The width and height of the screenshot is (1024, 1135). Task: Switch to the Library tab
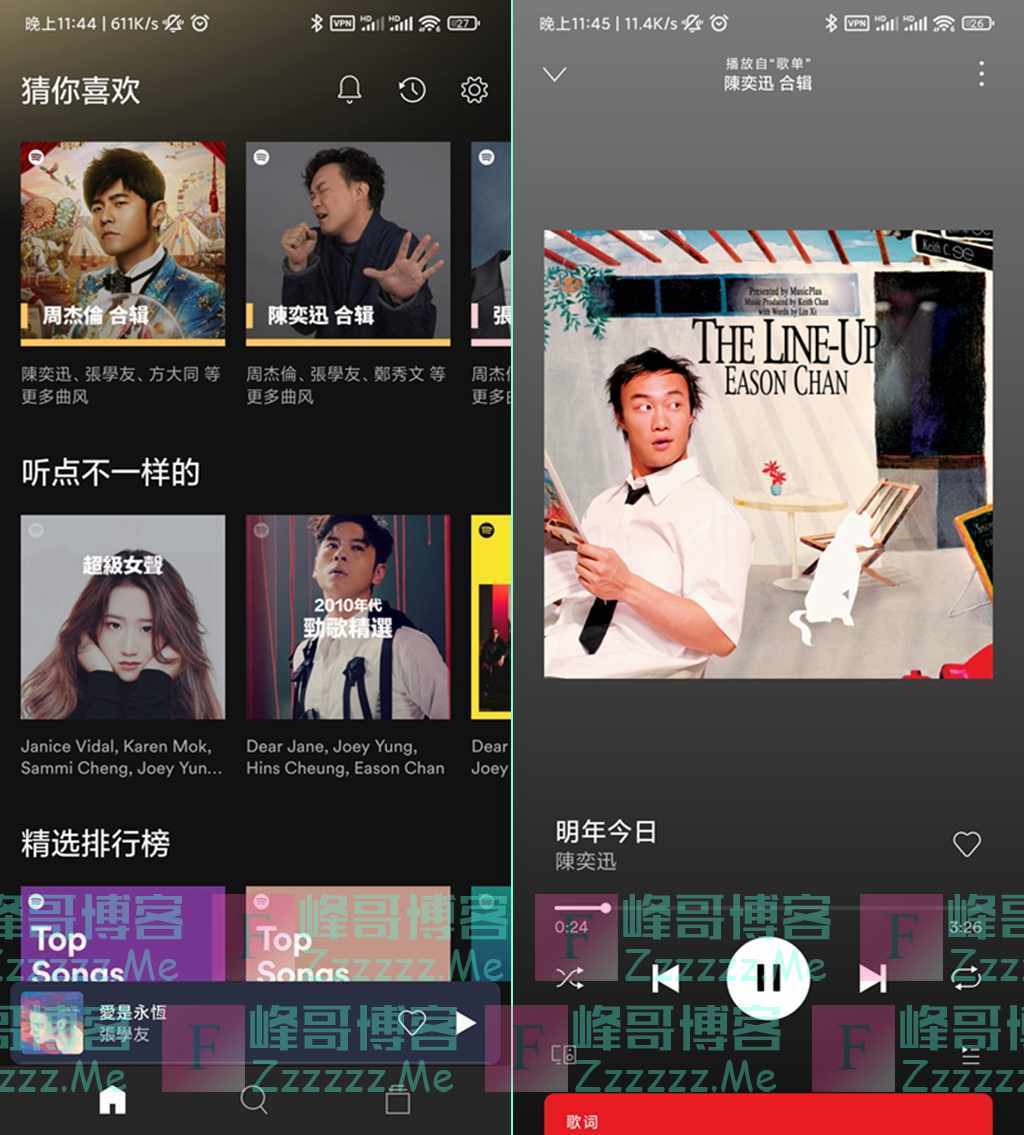pos(398,1100)
